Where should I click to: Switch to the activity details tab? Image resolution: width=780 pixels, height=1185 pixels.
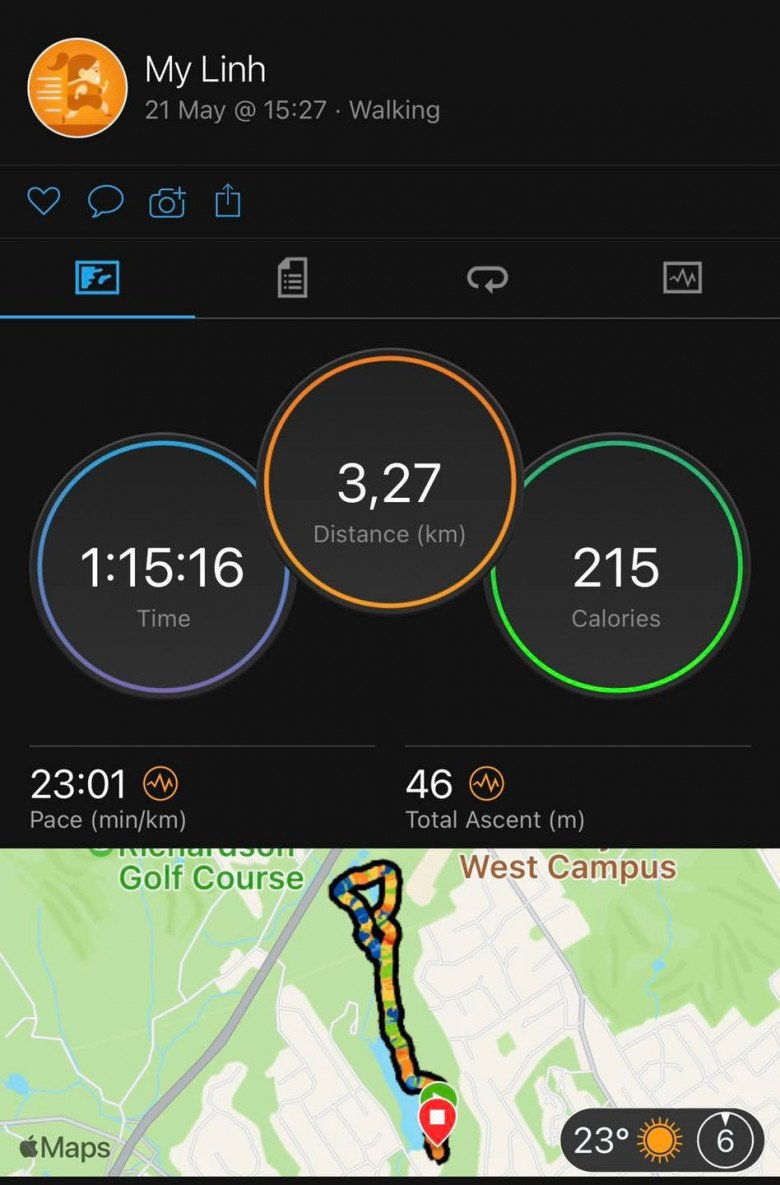[x=292, y=277]
